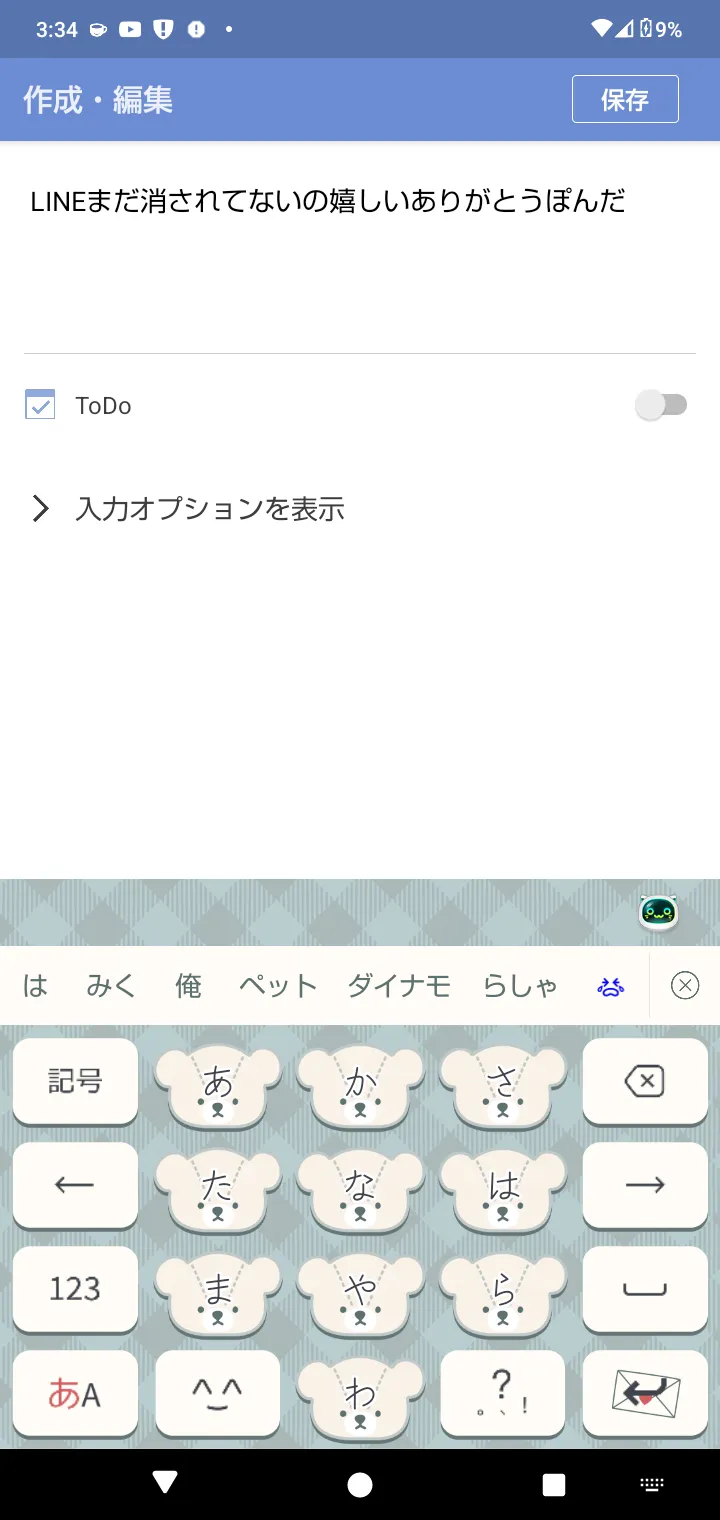Image resolution: width=720 pixels, height=1520 pixels.
Task: Pick the suggestion らしゃ
Action: (x=520, y=986)
